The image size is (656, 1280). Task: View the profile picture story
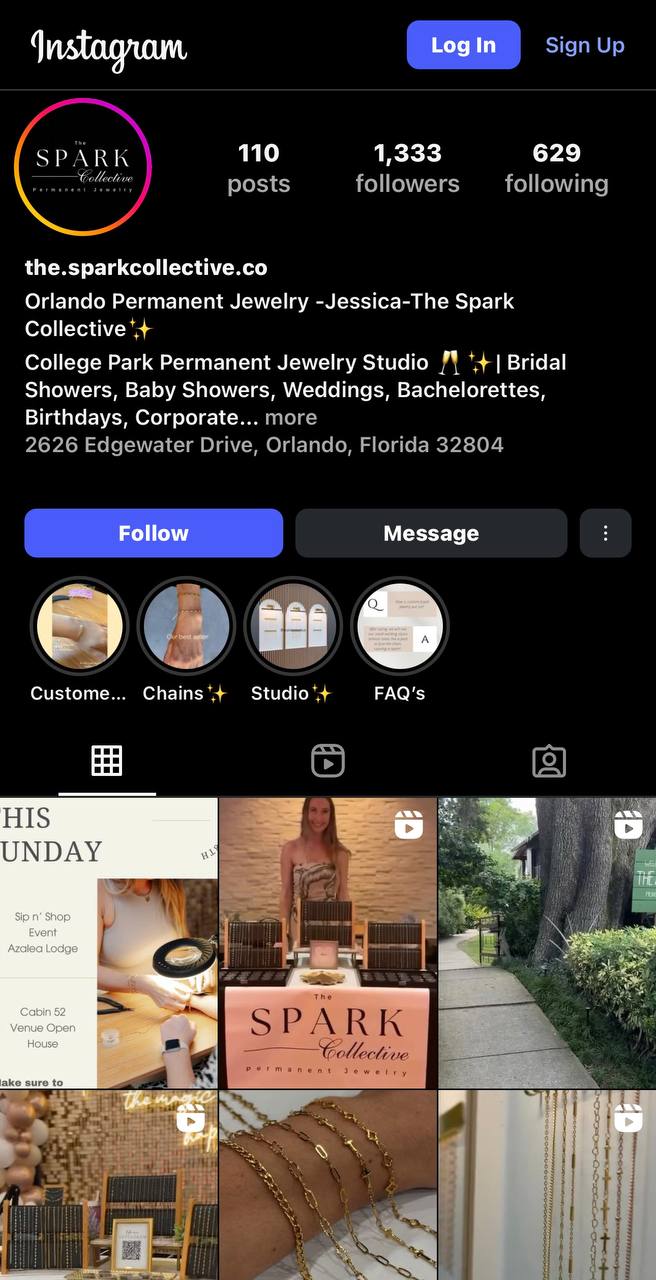83,167
